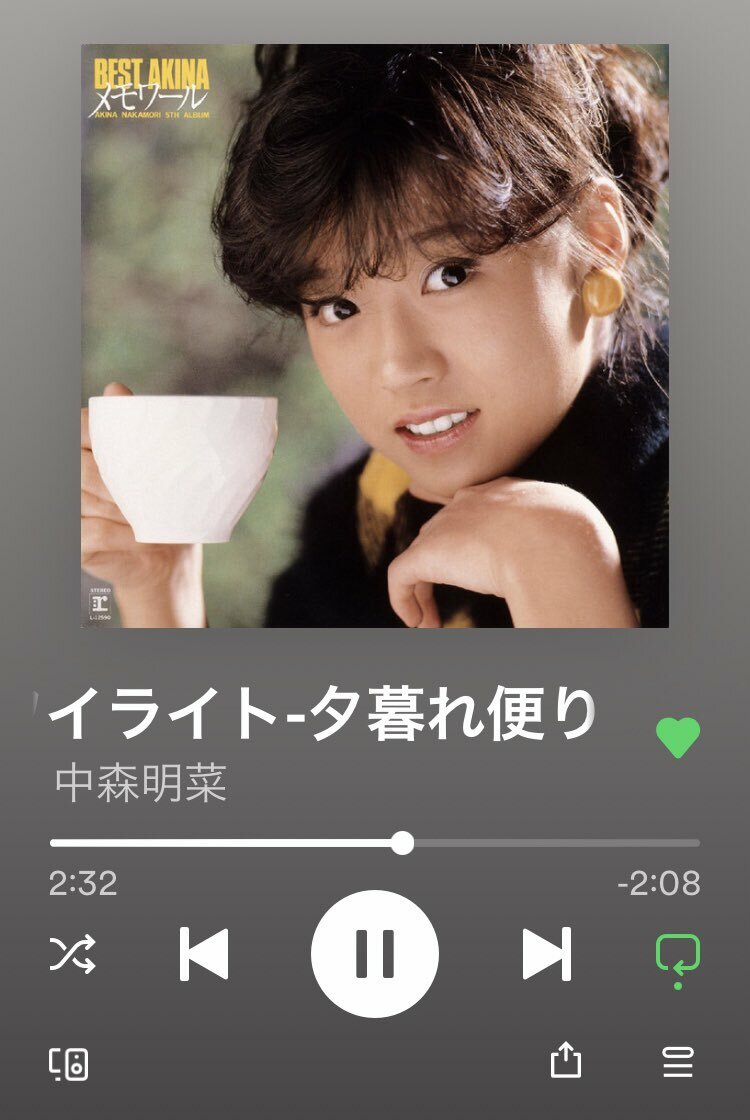Skip to the next track
750x1120 pixels.
click(547, 954)
